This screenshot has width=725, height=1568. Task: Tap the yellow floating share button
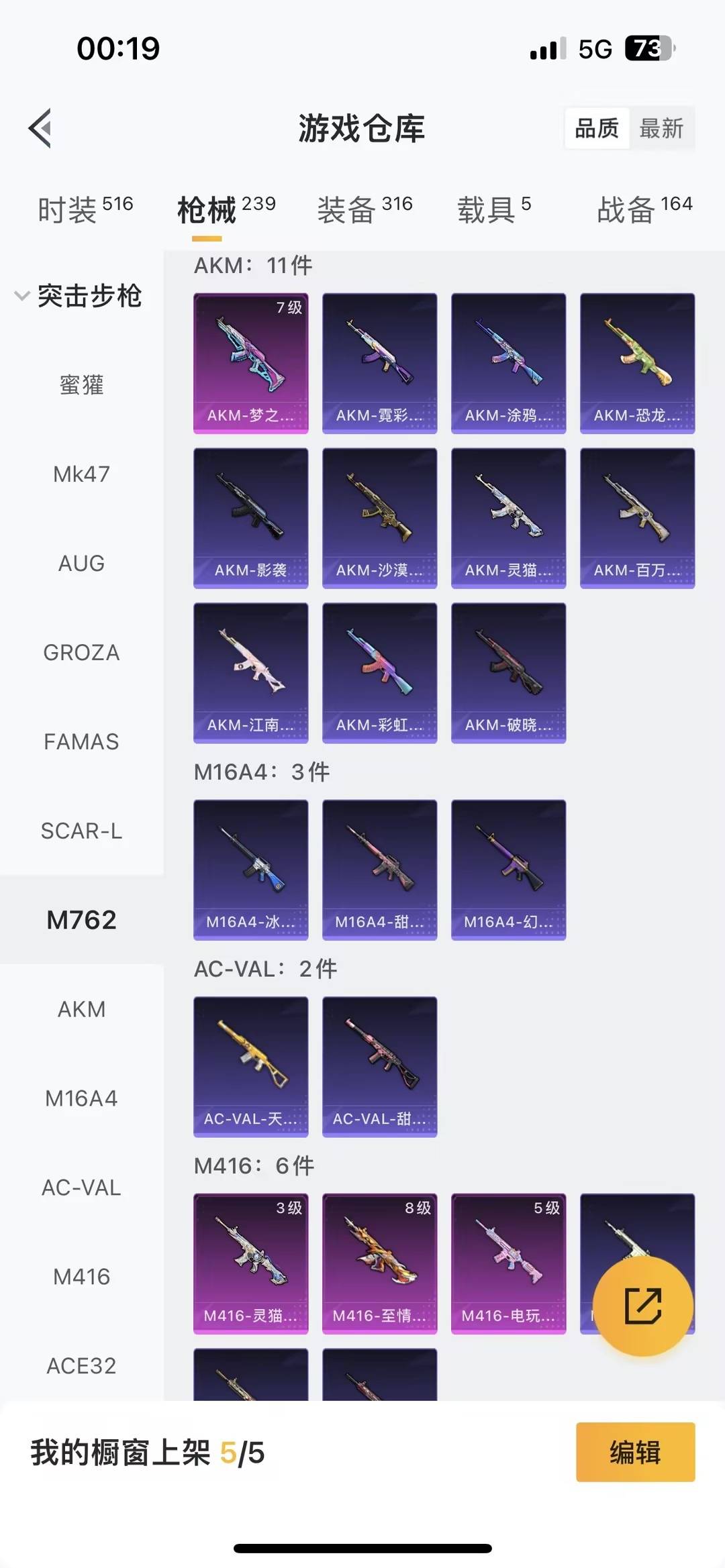(642, 1306)
